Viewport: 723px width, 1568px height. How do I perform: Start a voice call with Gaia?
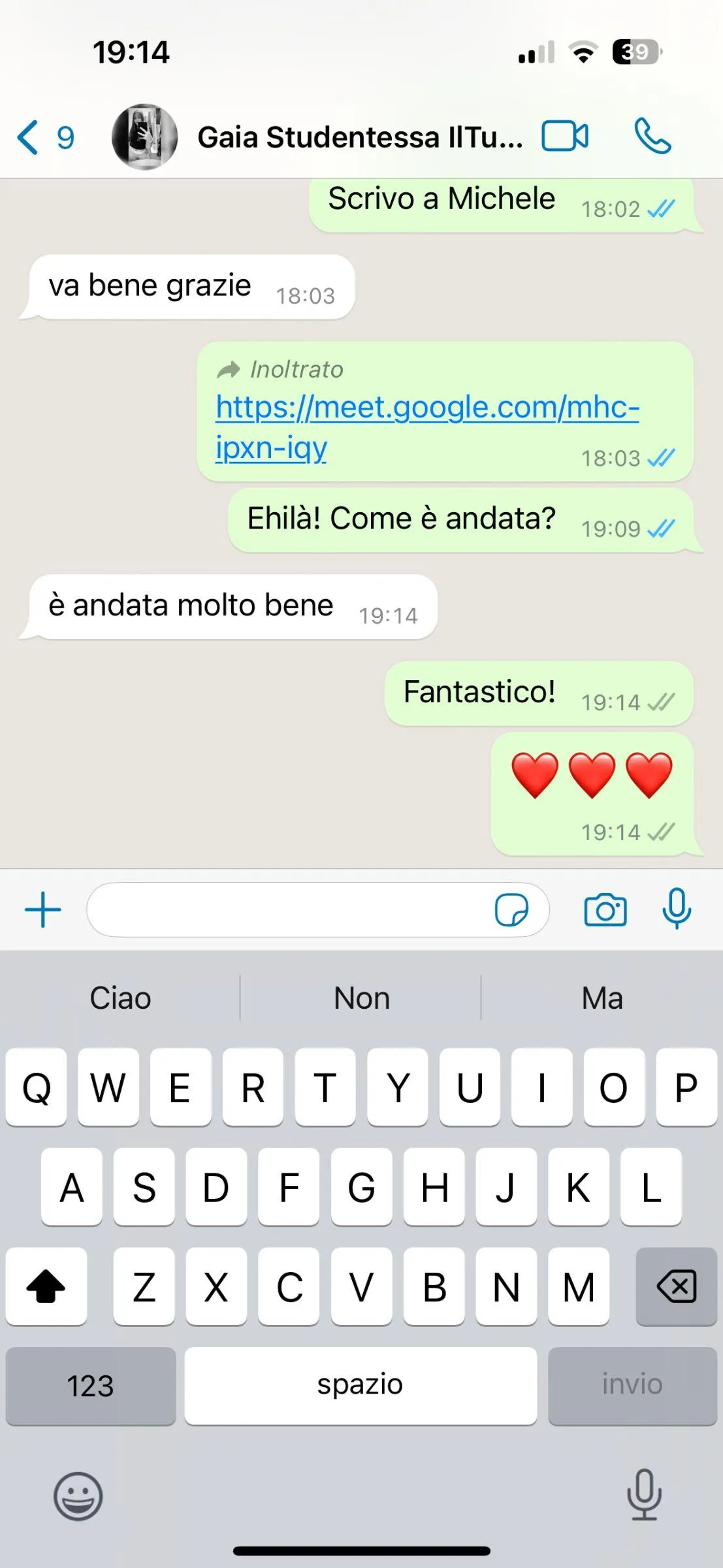pos(652,137)
